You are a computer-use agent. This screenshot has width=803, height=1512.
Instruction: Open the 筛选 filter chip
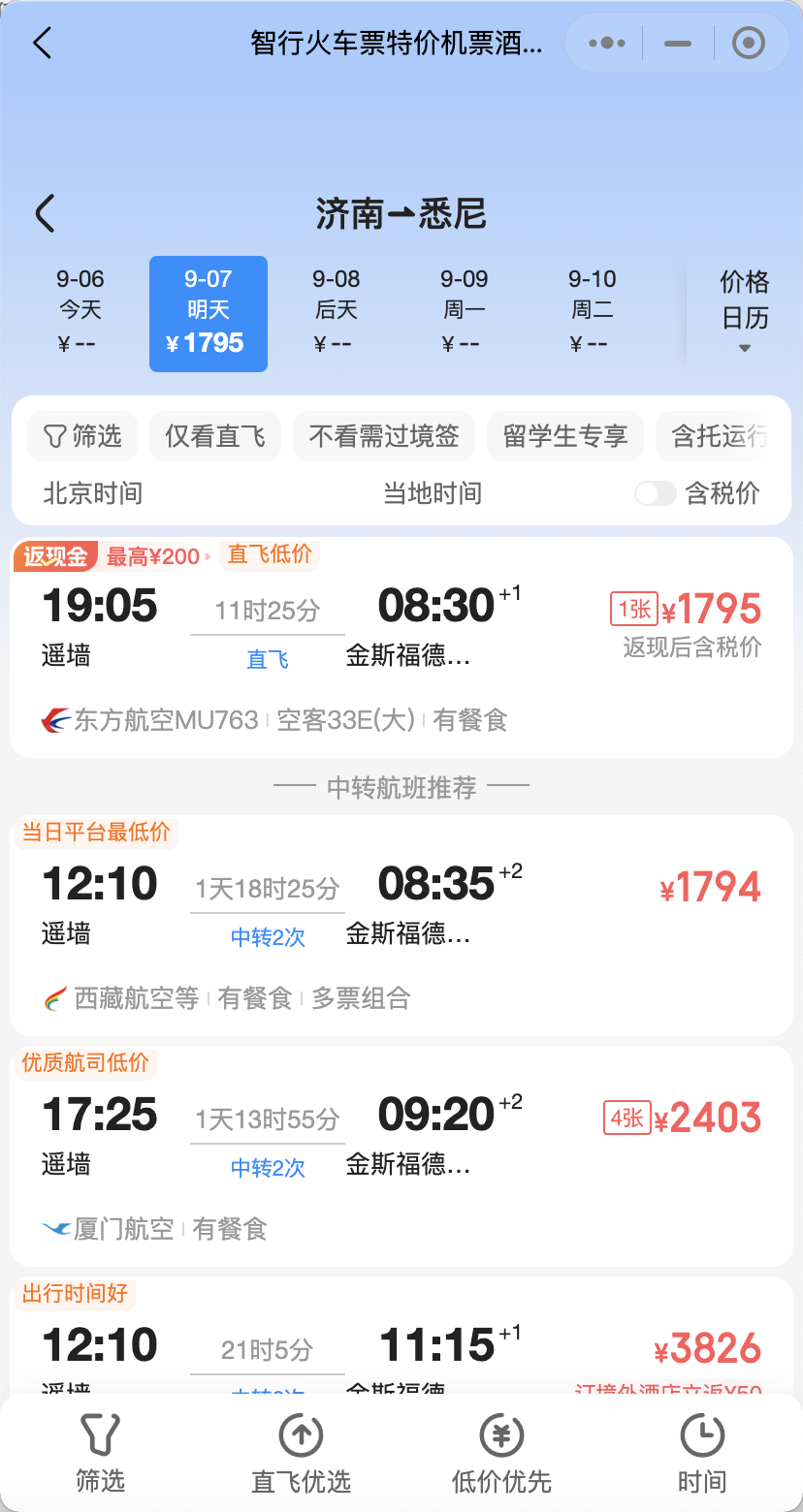(x=82, y=436)
